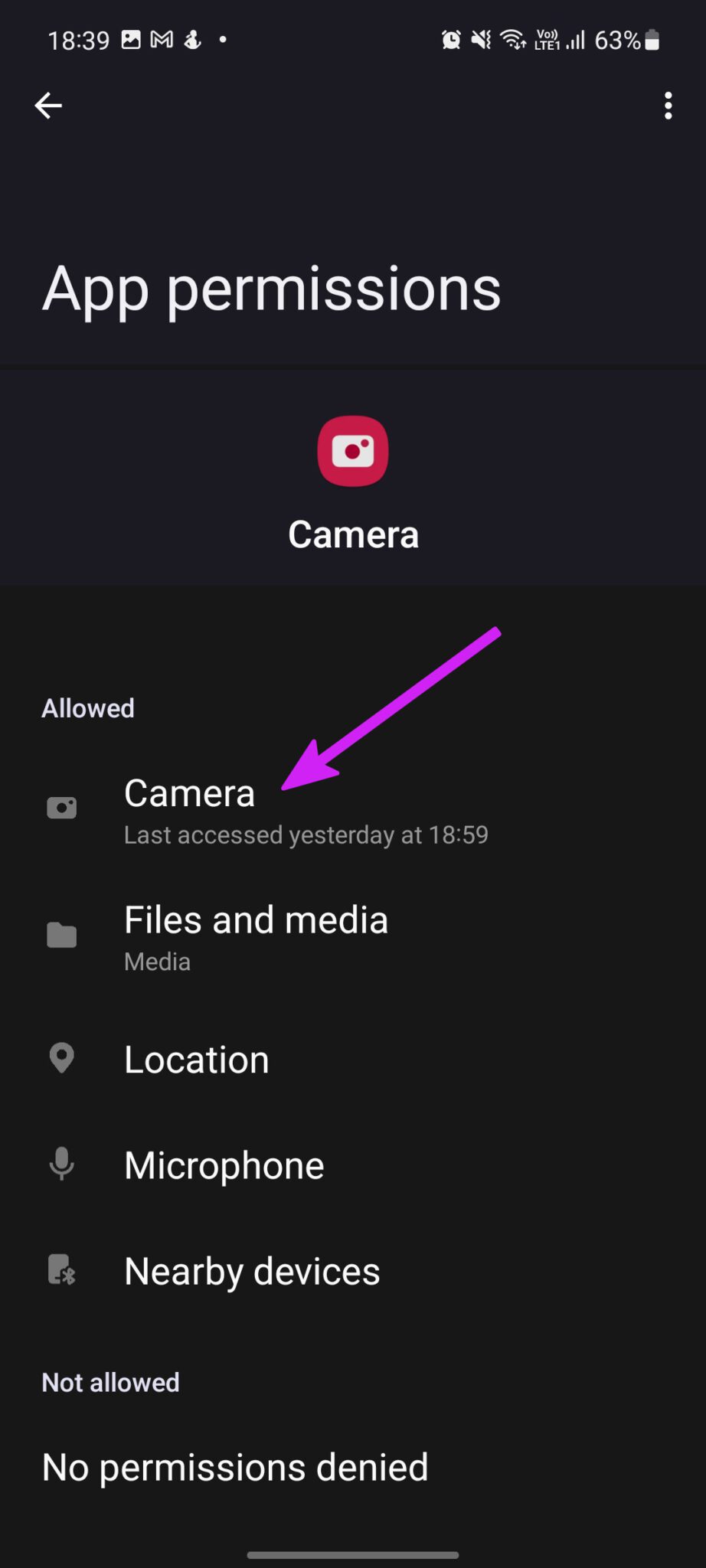Go back with the back arrow
This screenshot has width=706, height=1568.
48,105
